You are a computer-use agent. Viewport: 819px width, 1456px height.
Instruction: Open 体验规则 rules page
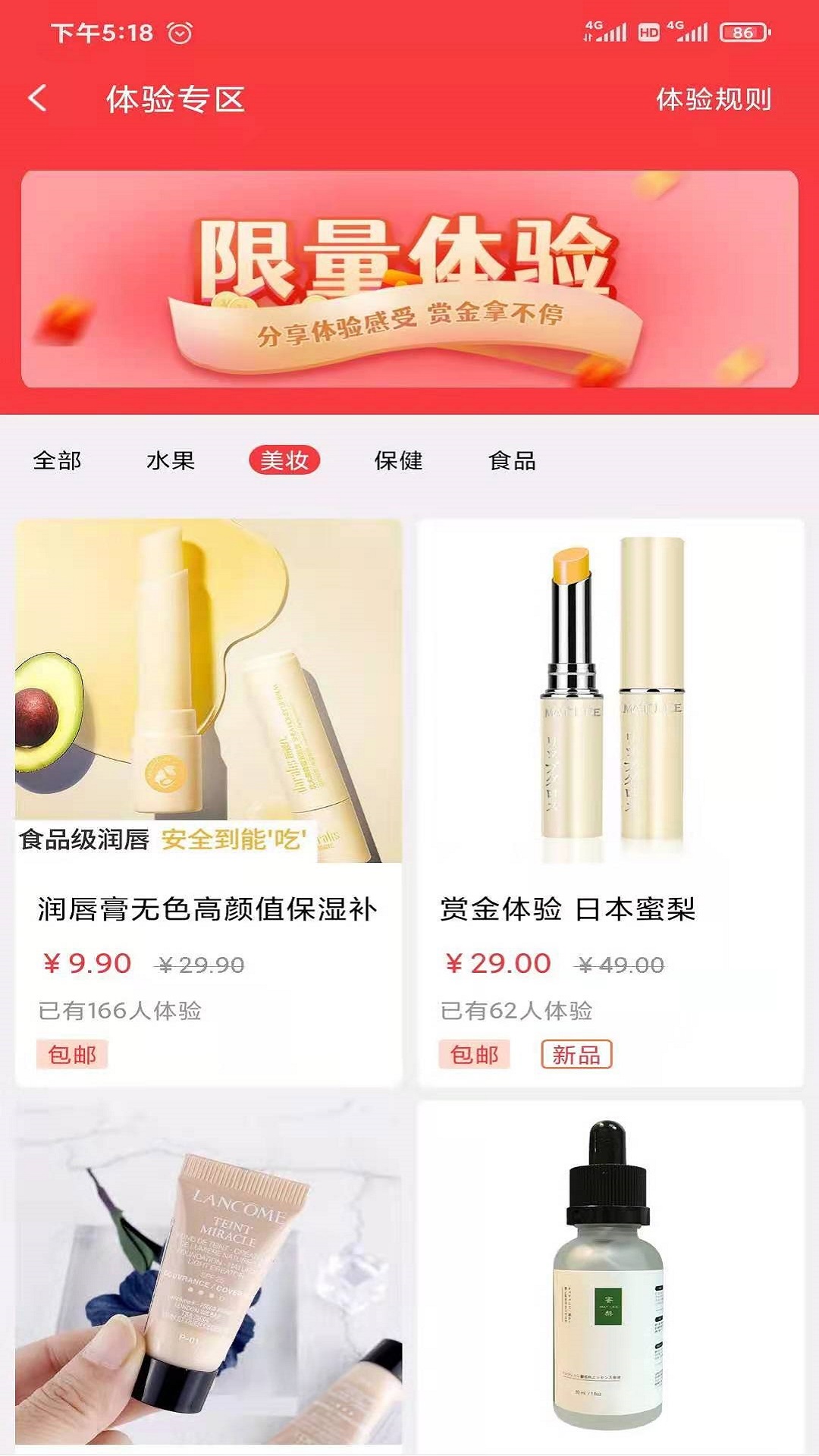[713, 99]
